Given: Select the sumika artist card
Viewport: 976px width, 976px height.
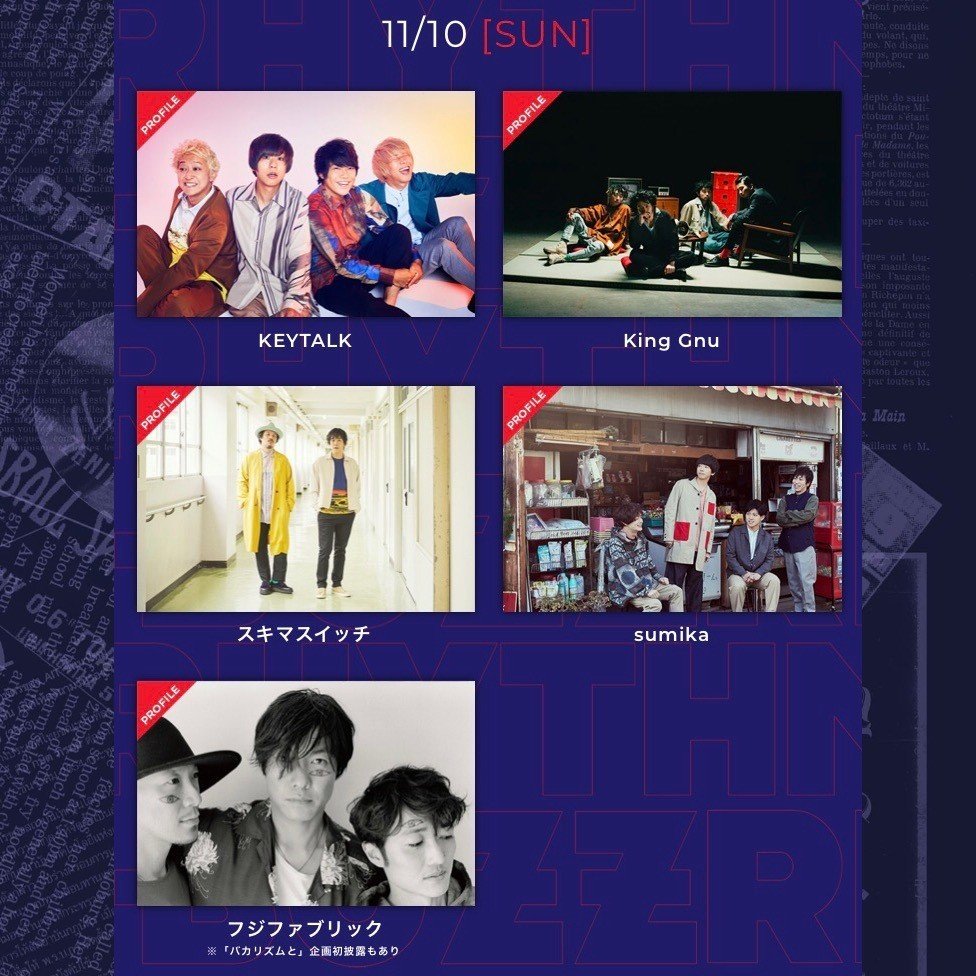Looking at the screenshot, I should pos(671,498).
